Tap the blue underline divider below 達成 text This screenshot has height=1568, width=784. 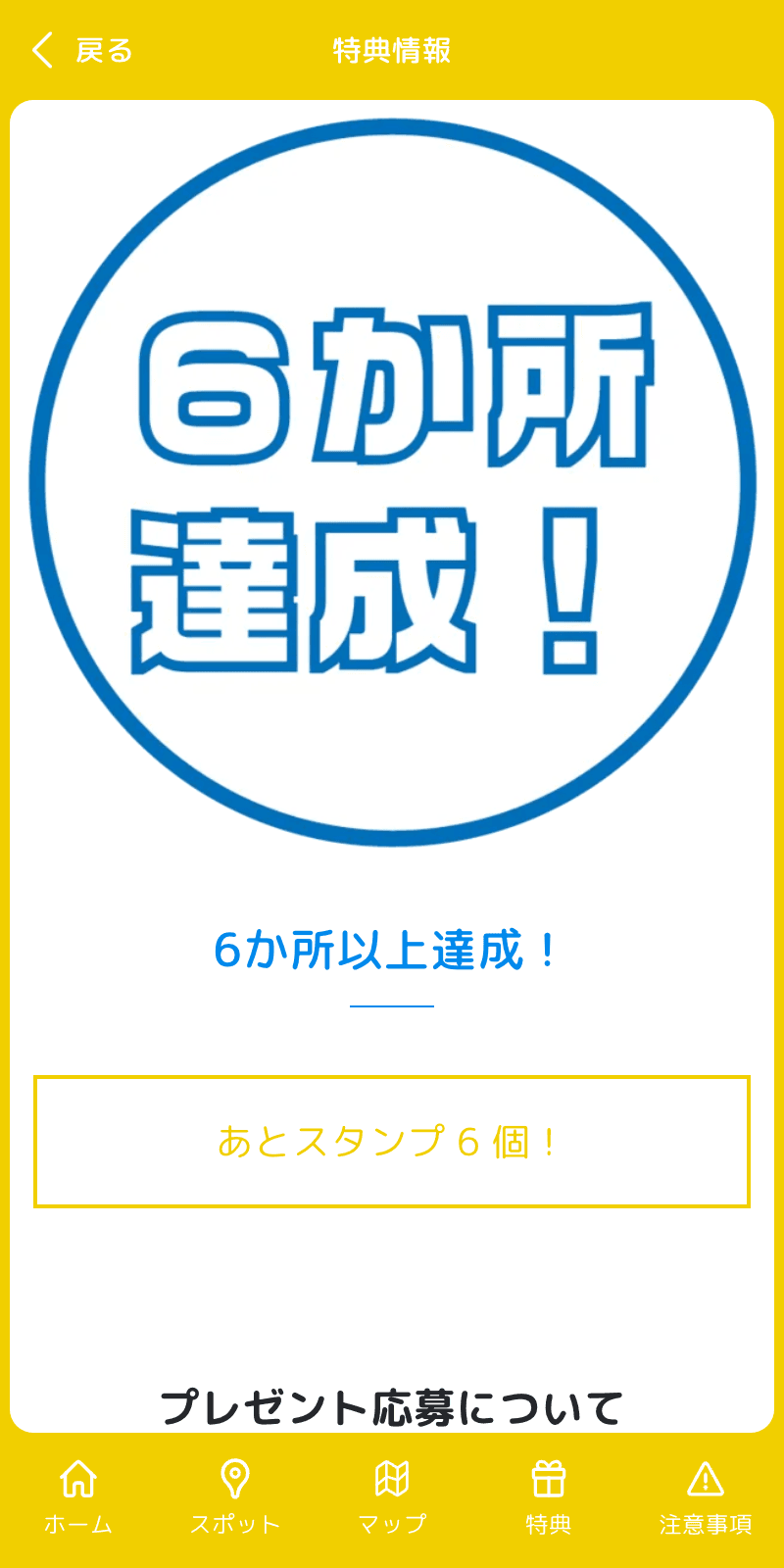point(392,1004)
